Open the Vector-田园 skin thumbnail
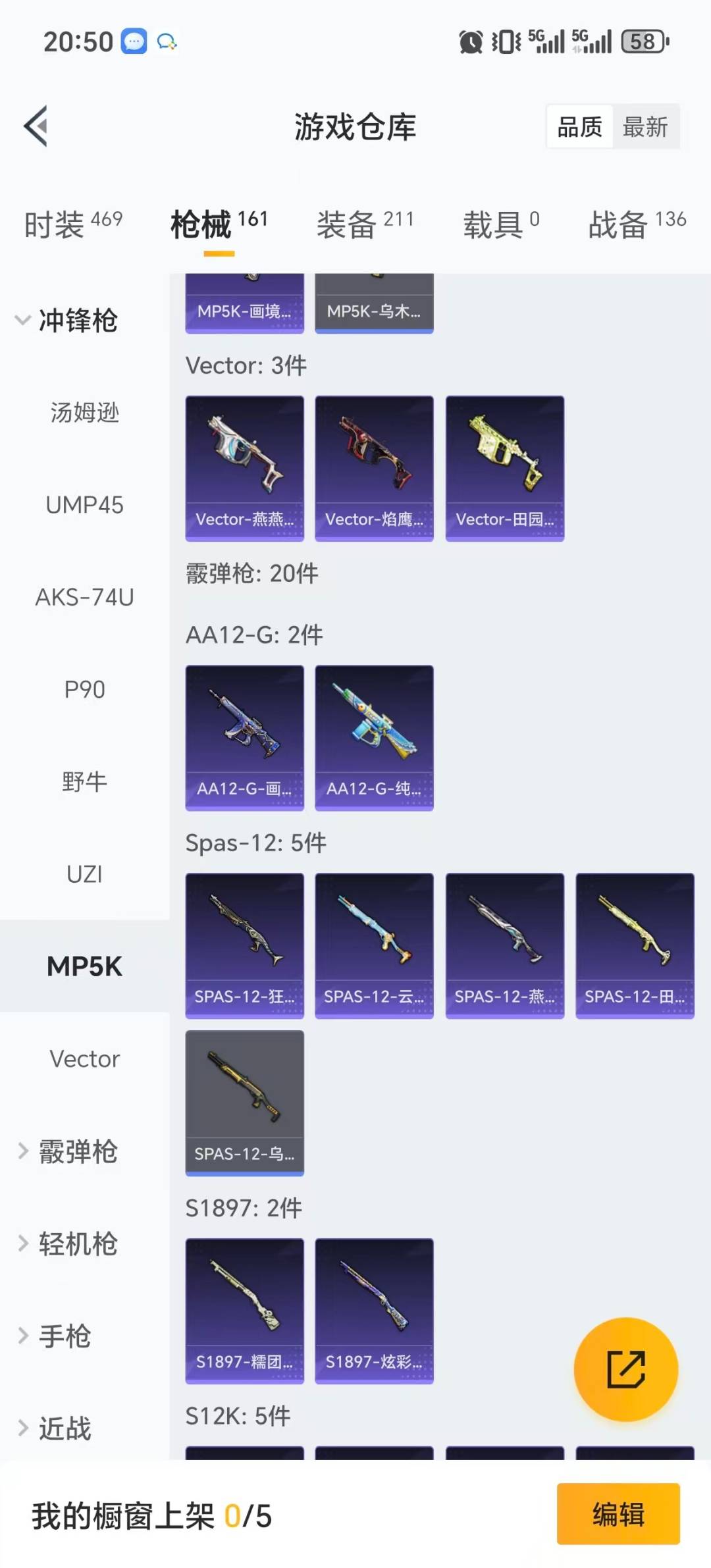 click(x=504, y=467)
